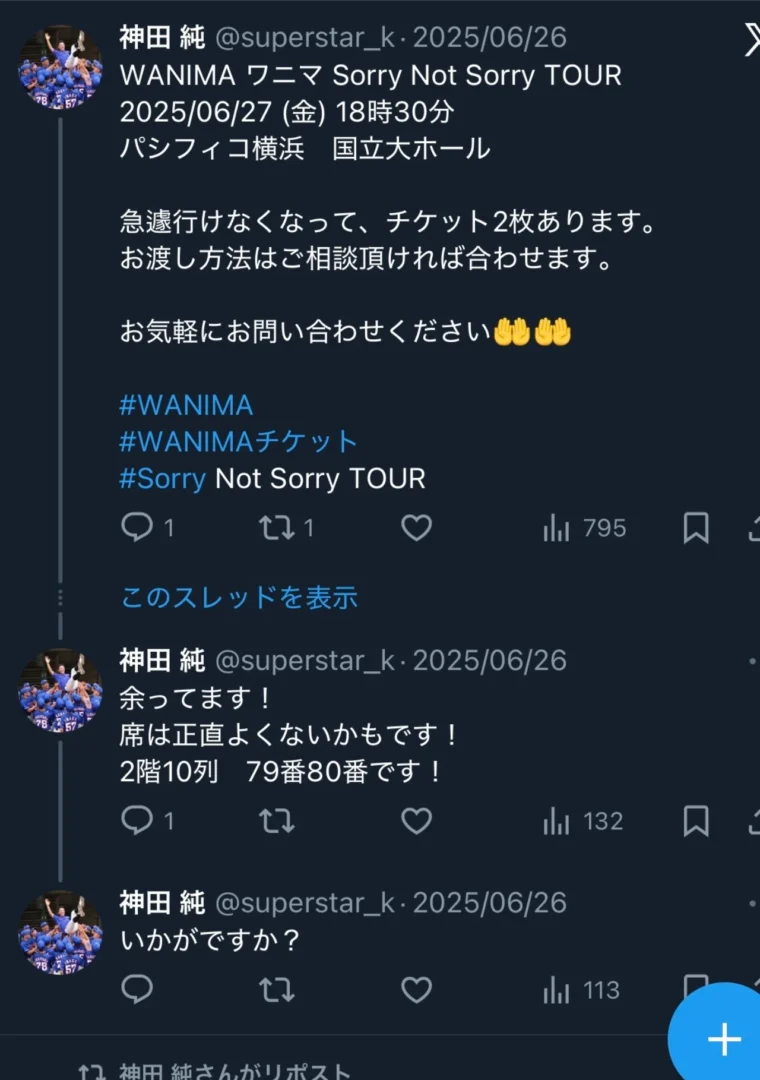Like the WANIMA ticket tweet
760x1080 pixels.
pyautogui.click(x=416, y=527)
